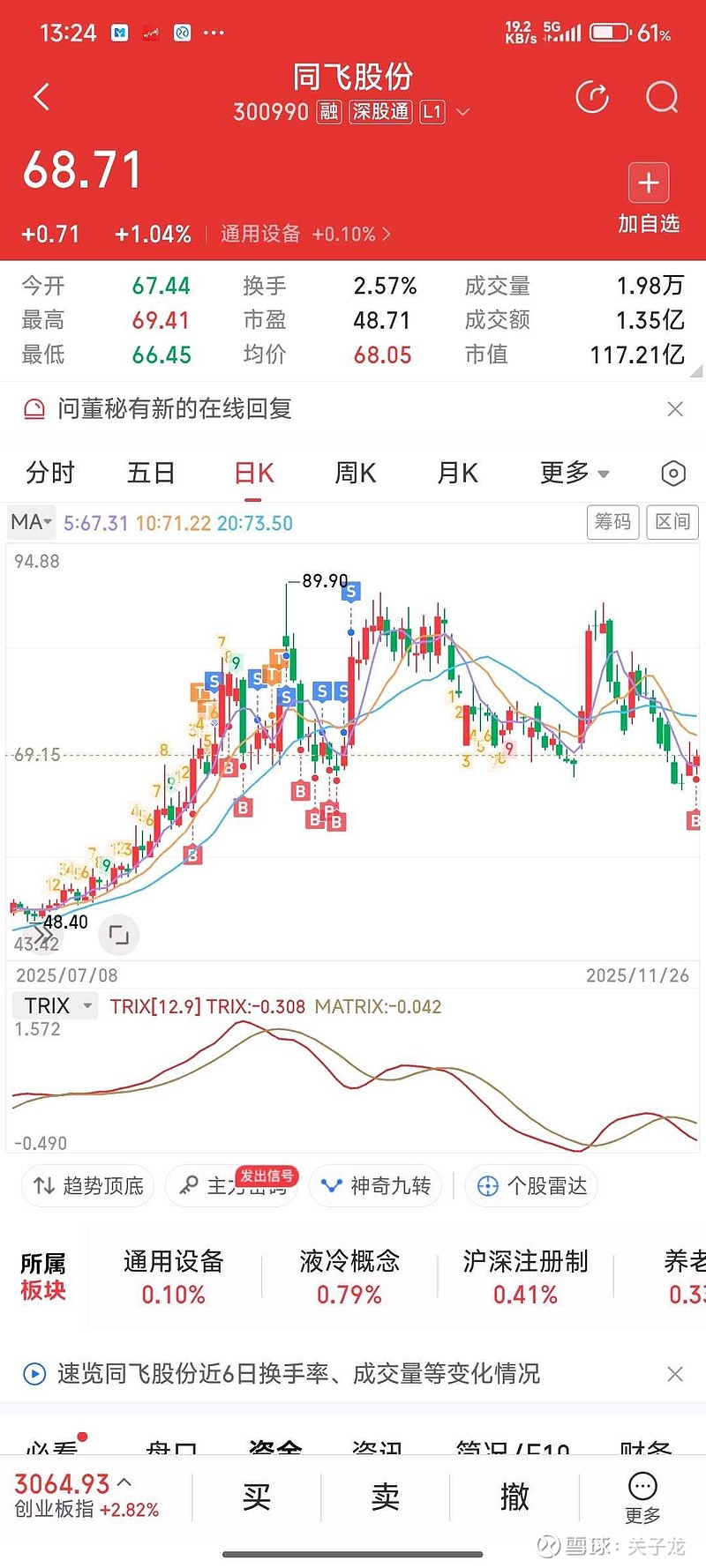706x1568 pixels.
Task: Expand the 更多 chart period dropdown
Action: (x=575, y=474)
